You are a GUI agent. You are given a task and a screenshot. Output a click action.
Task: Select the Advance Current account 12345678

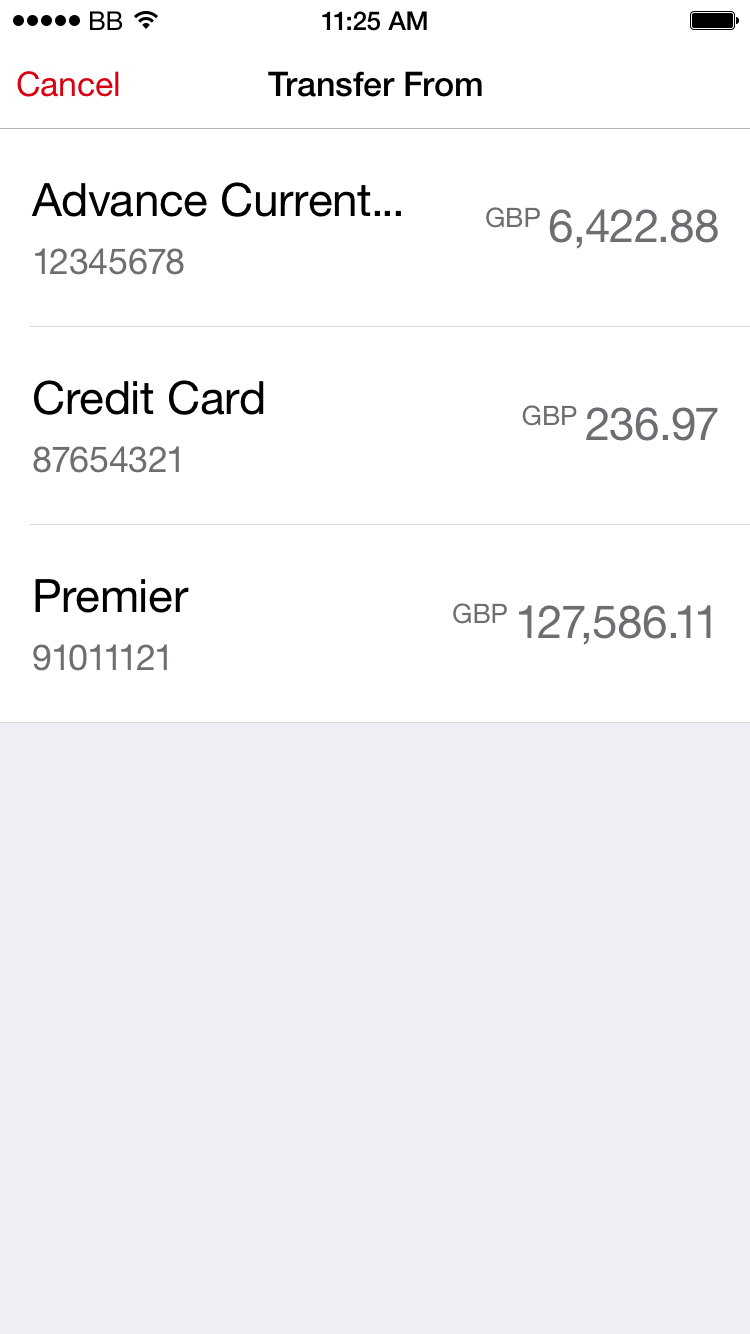(375, 228)
